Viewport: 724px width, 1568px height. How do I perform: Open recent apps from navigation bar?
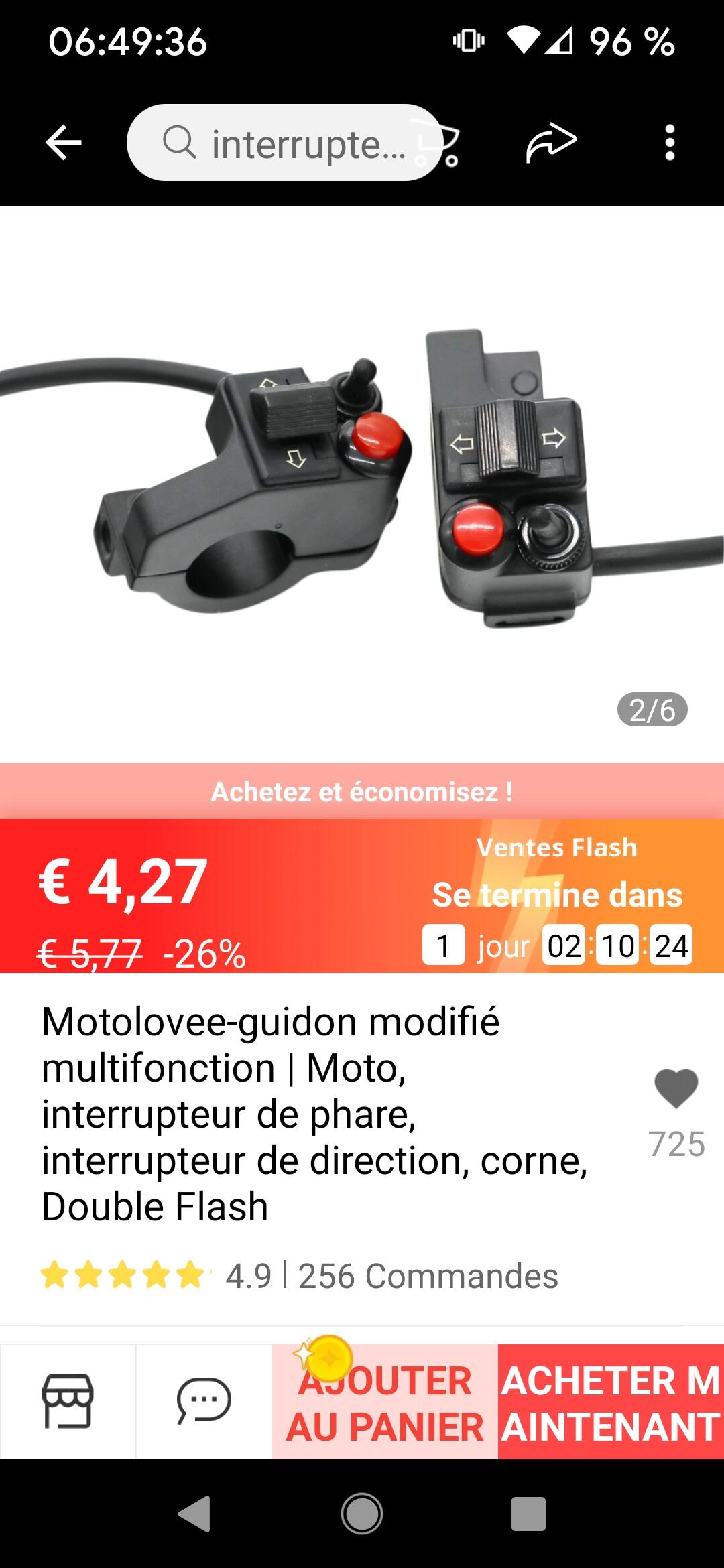click(x=528, y=1514)
